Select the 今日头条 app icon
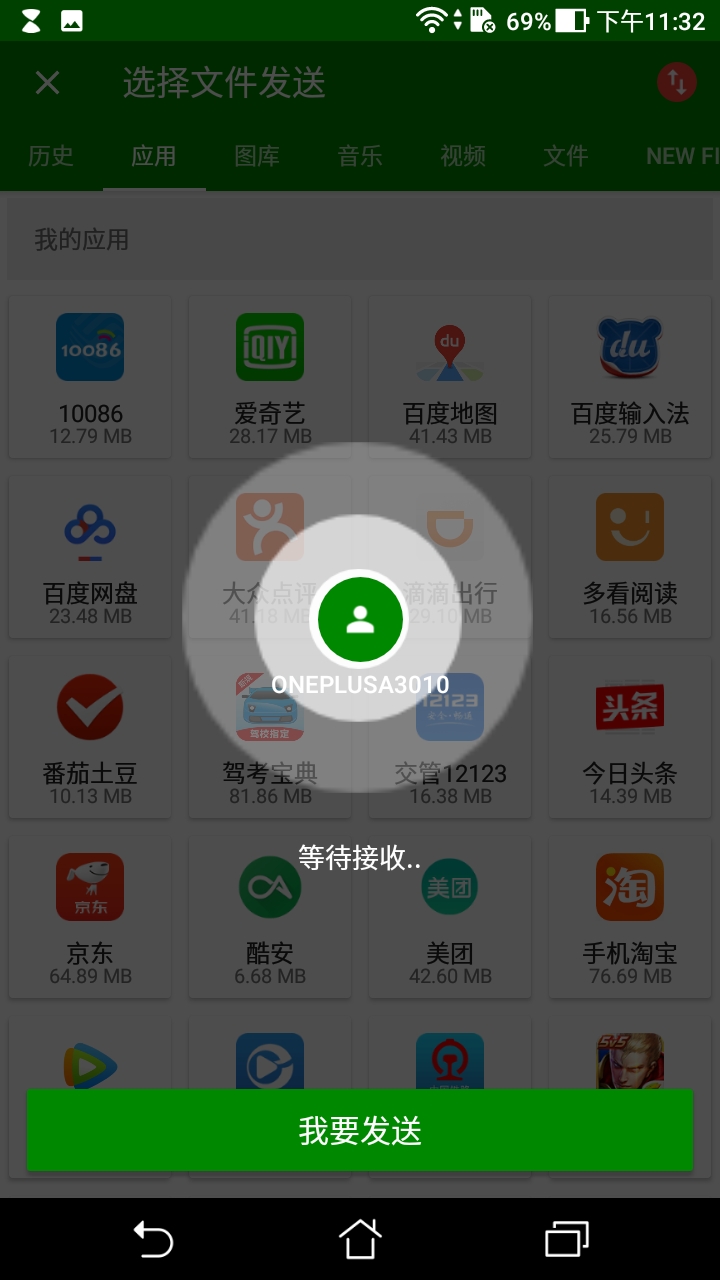The height and width of the screenshot is (1280, 720). 629,707
